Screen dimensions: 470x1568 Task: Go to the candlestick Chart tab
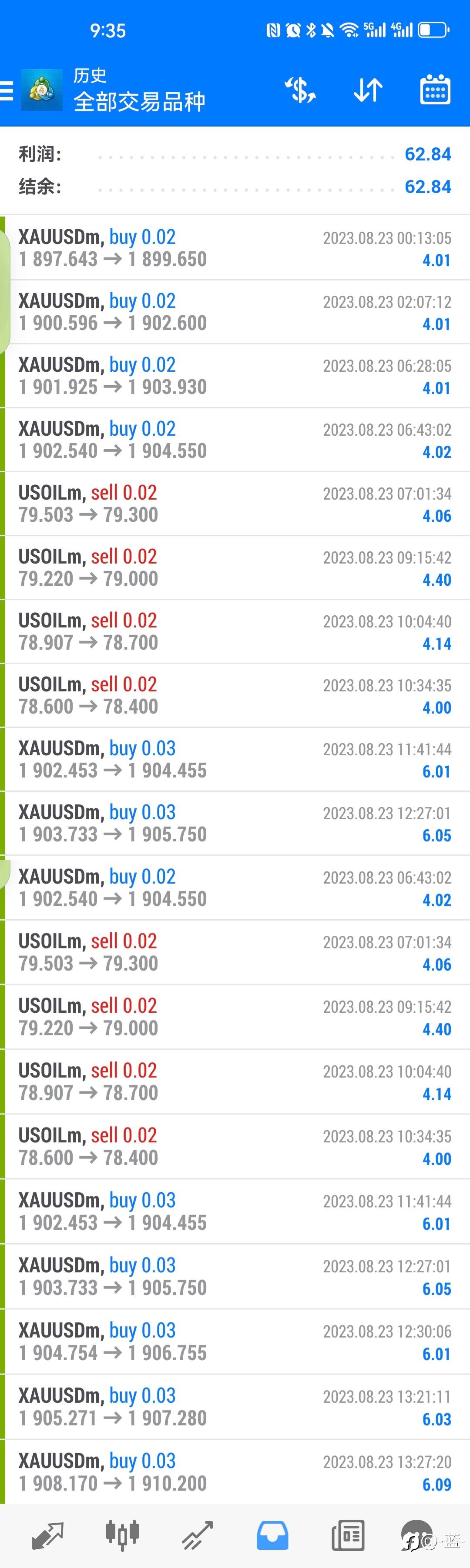point(122,1534)
